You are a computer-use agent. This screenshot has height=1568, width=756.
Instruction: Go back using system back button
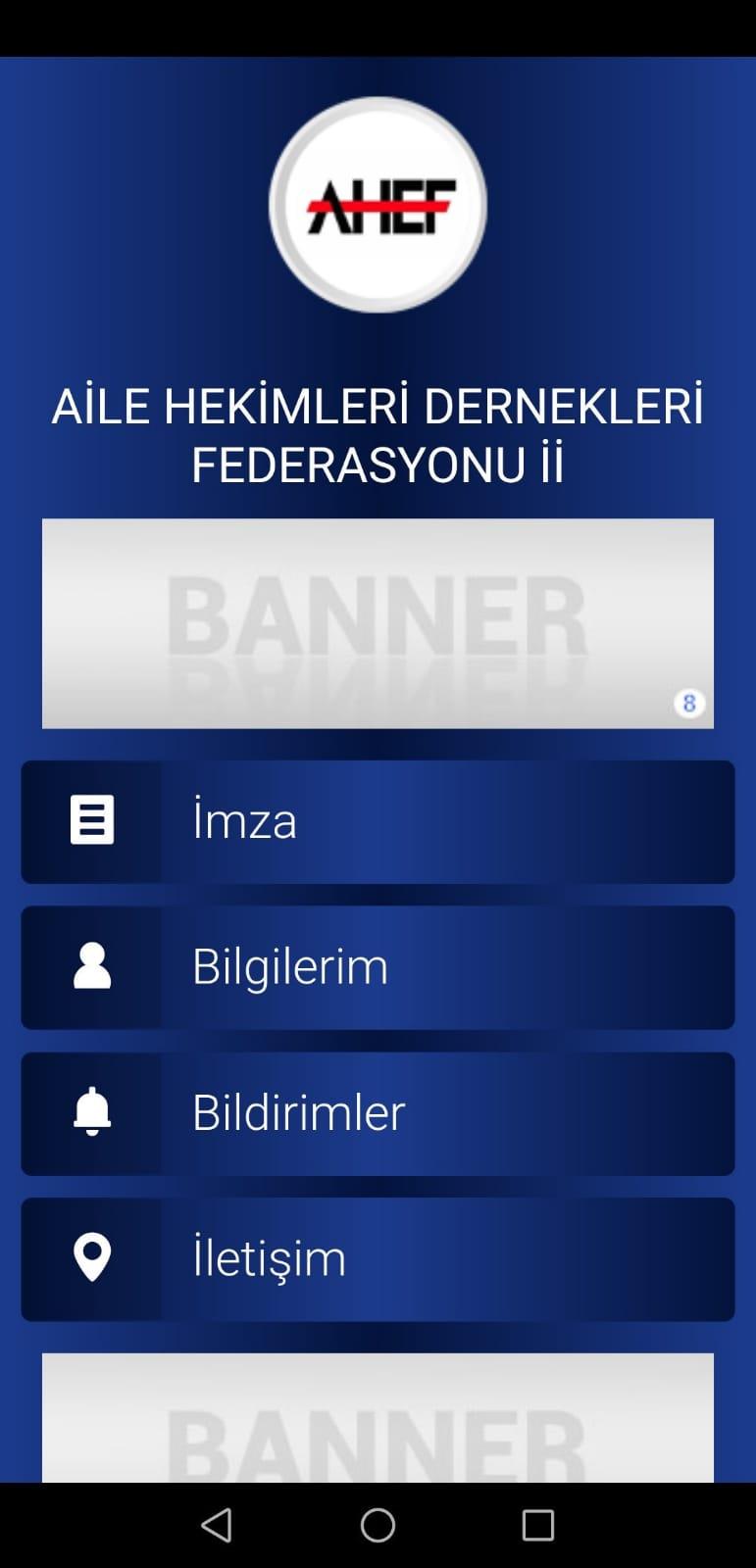coord(216,1525)
